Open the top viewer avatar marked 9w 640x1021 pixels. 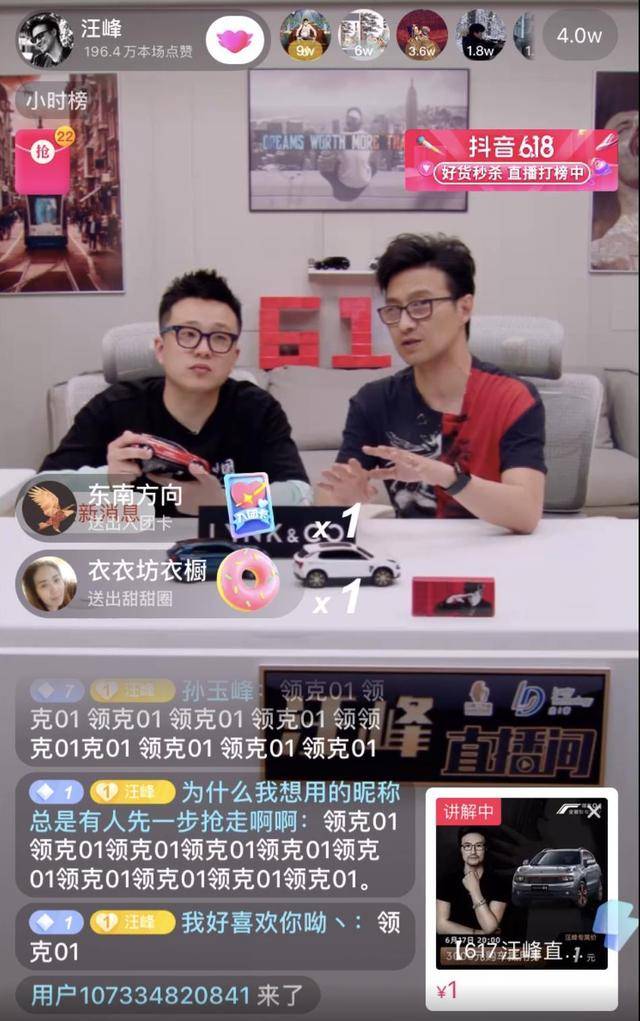click(305, 36)
